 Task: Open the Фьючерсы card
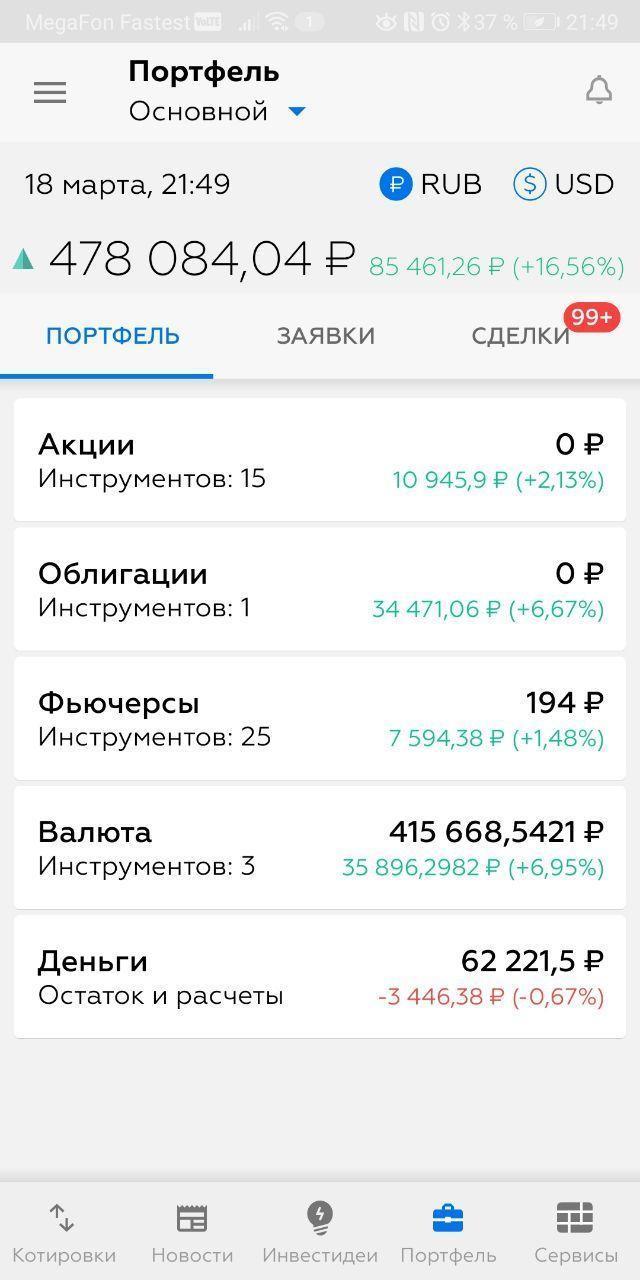(x=320, y=718)
